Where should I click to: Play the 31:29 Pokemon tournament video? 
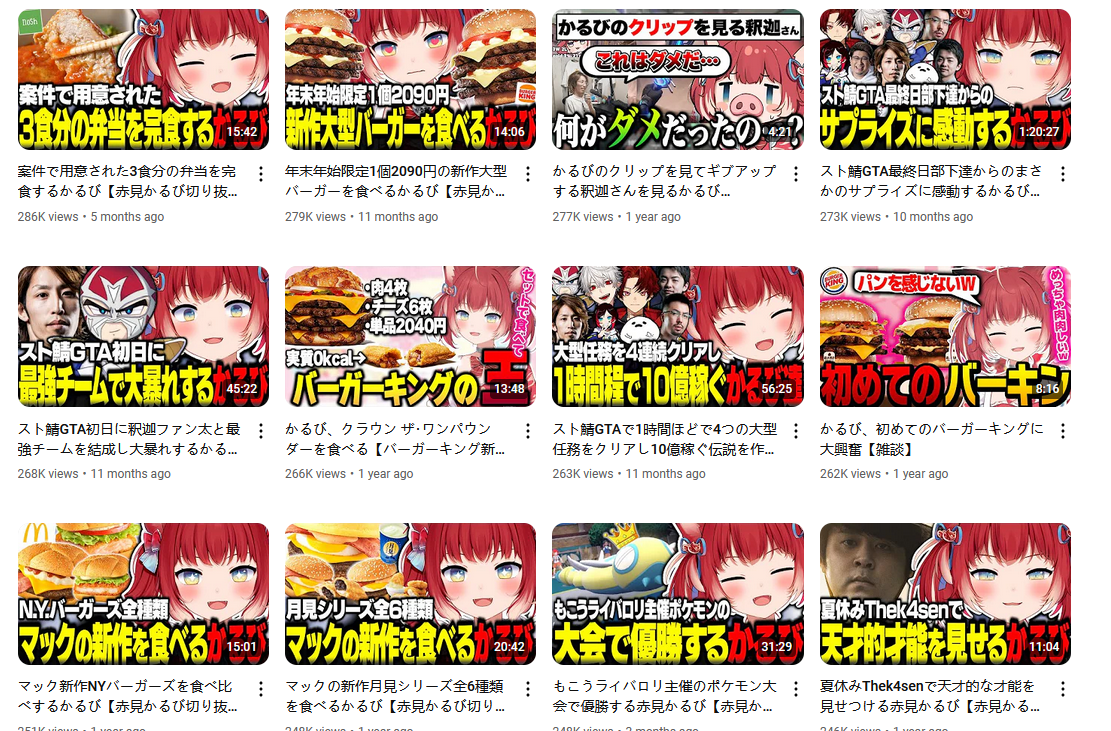[678, 594]
